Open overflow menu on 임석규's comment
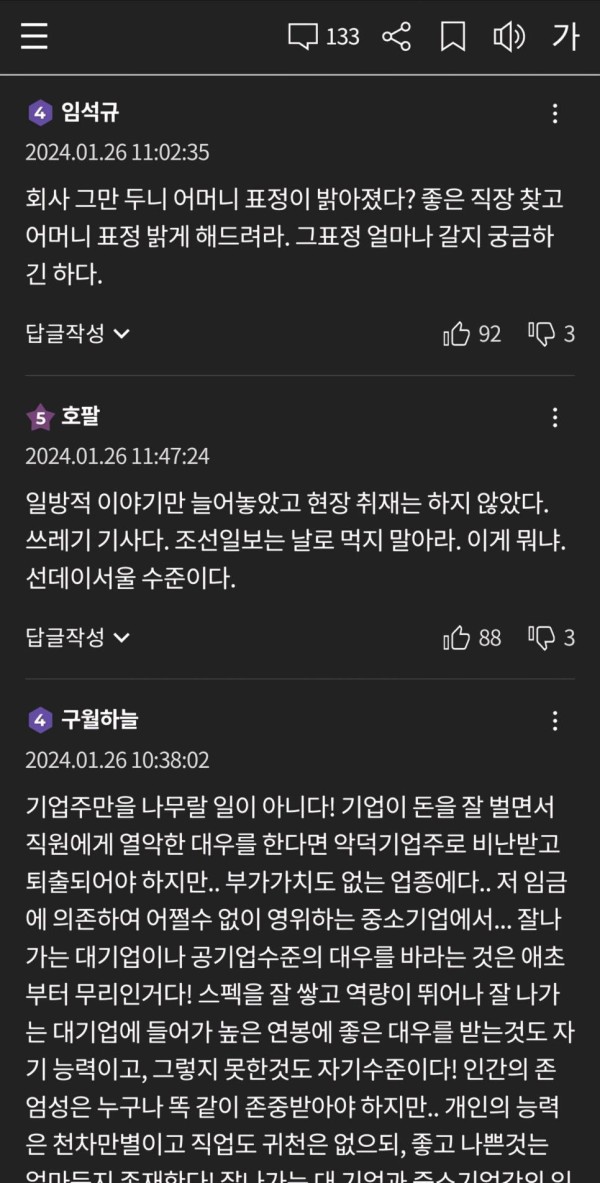This screenshot has height=1183, width=600. [555, 114]
